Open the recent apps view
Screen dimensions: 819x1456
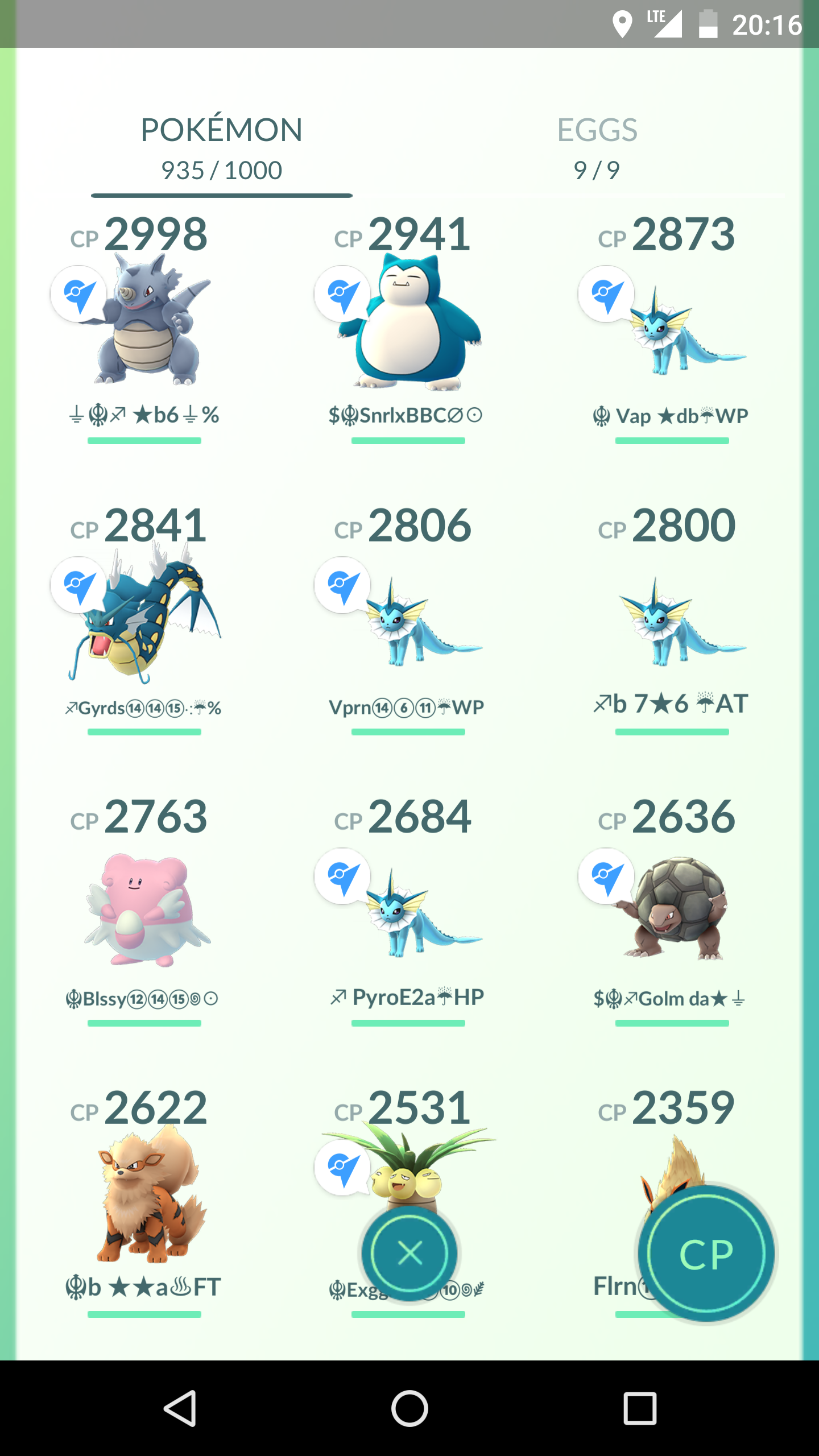pos(640,1408)
